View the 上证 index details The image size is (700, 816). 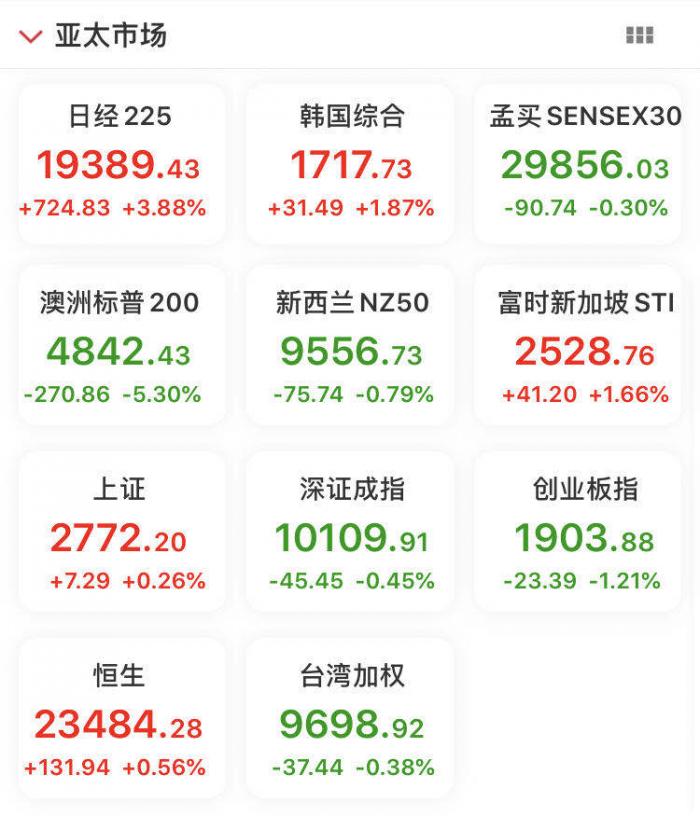[x=121, y=535]
